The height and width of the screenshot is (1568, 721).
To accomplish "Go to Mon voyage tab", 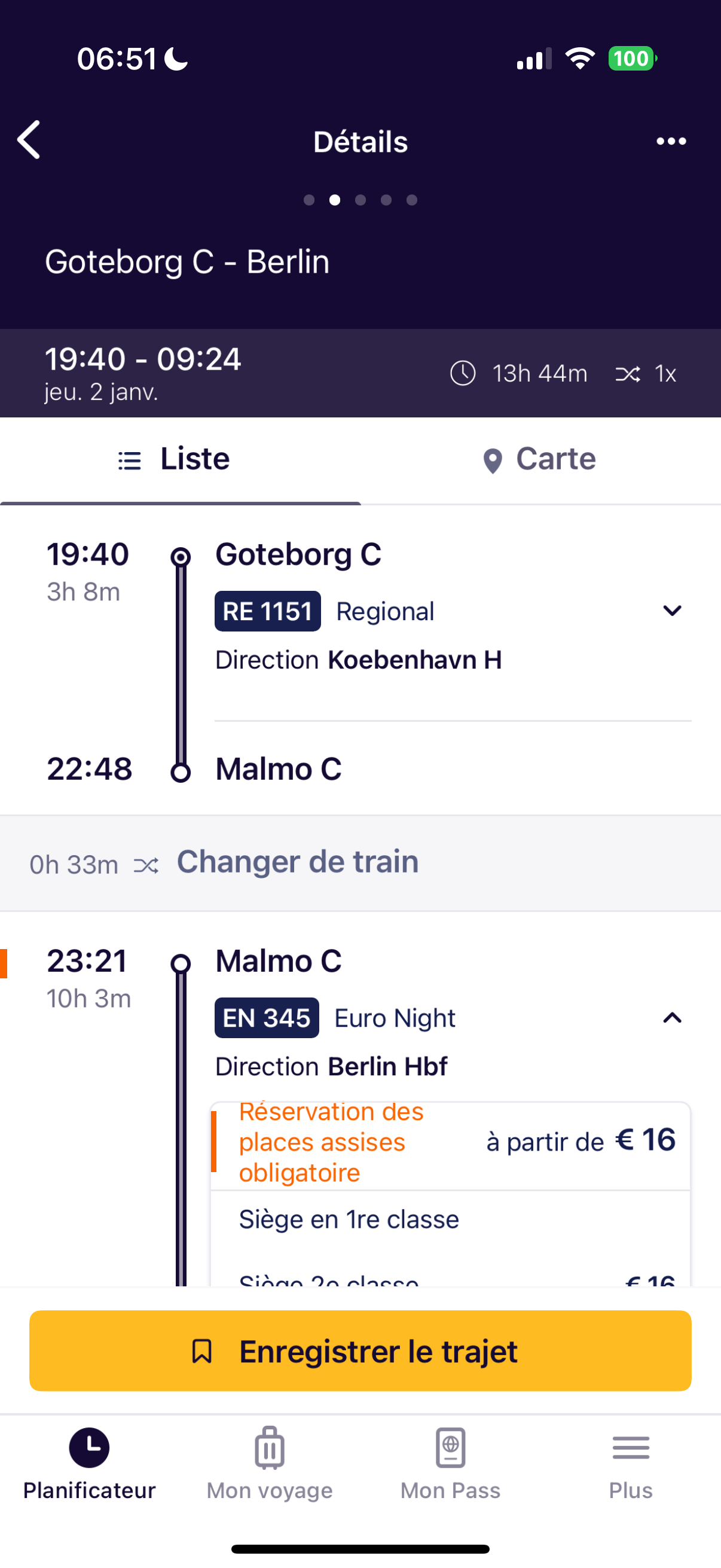I will click(270, 1464).
